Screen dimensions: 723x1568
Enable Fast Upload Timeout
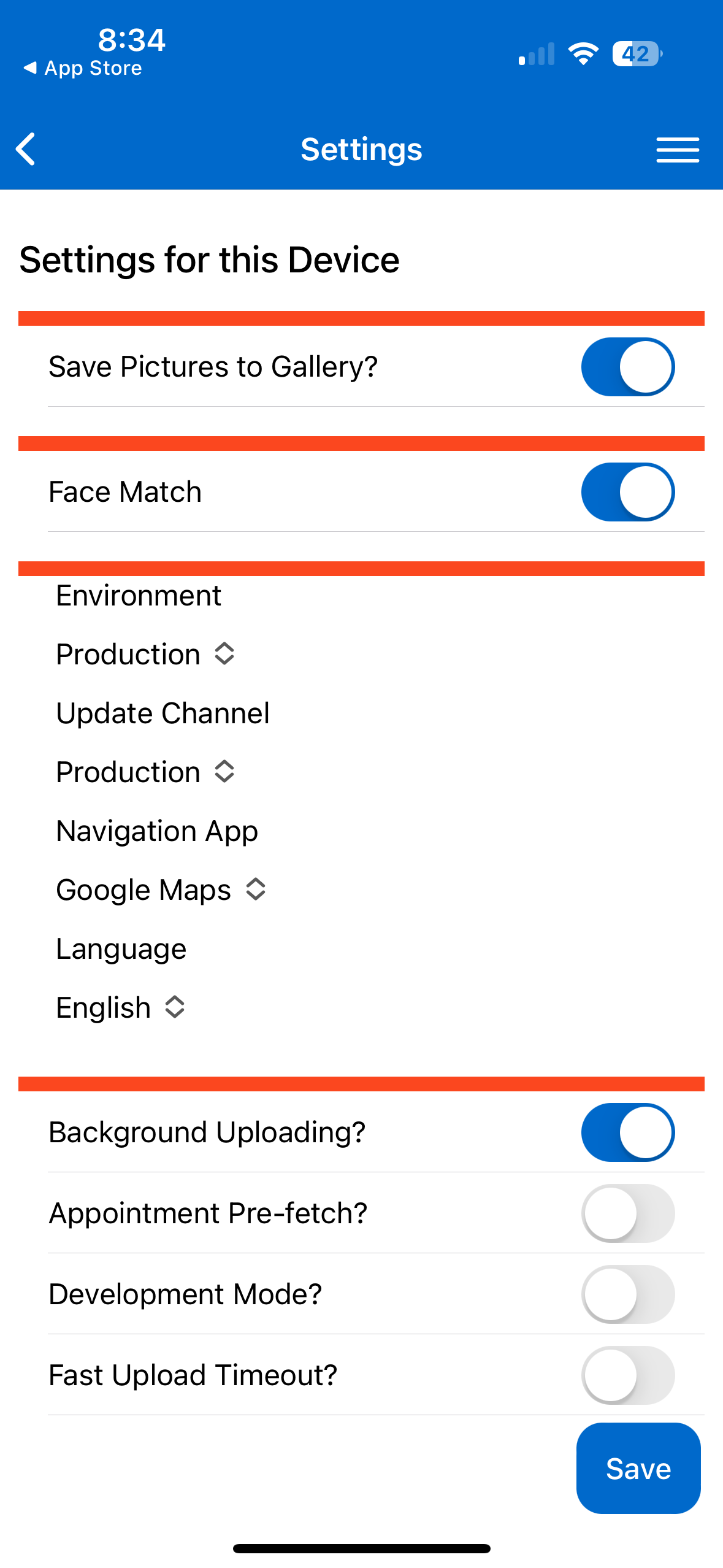point(627,1375)
